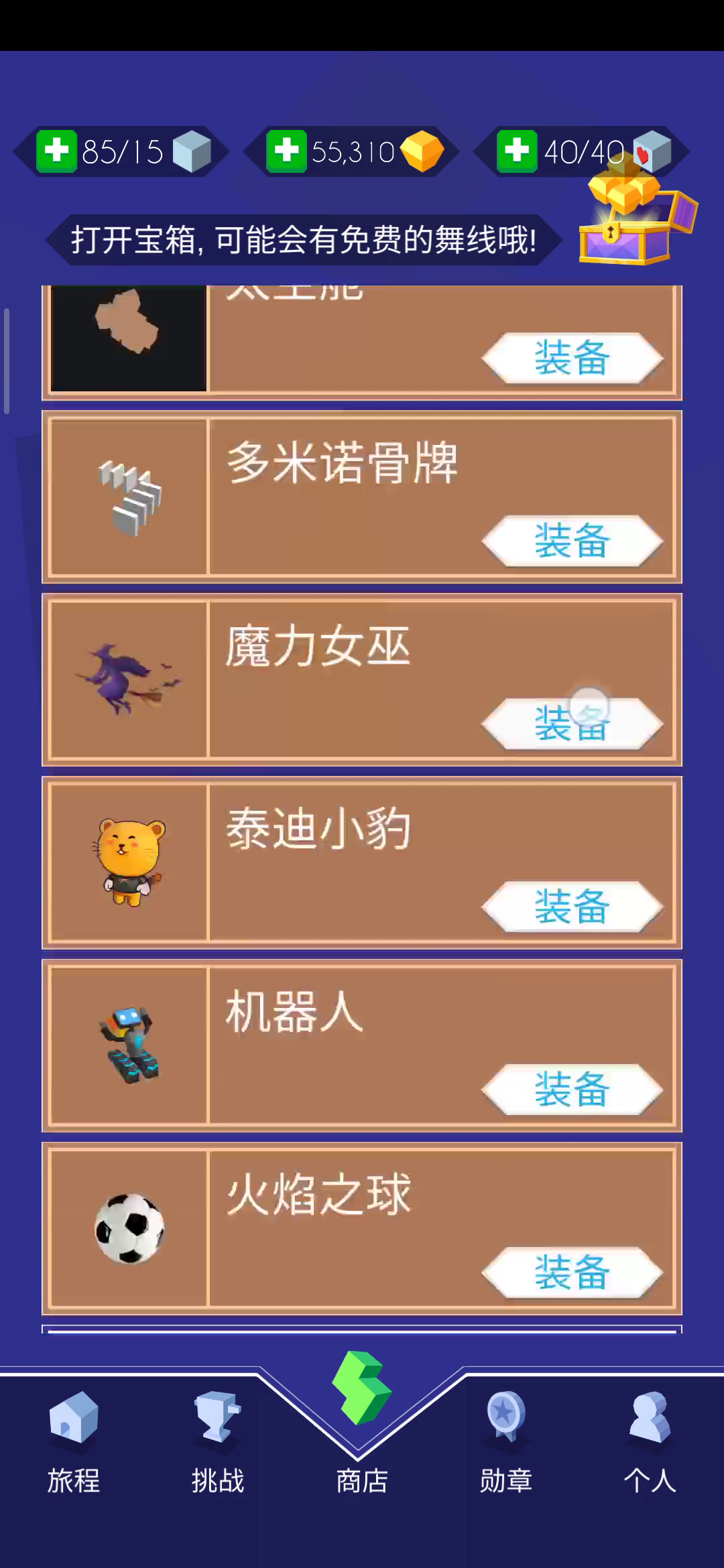The width and height of the screenshot is (724, 1568).
Task: Equip the 泰迪小豹 skin
Action: 572,907
